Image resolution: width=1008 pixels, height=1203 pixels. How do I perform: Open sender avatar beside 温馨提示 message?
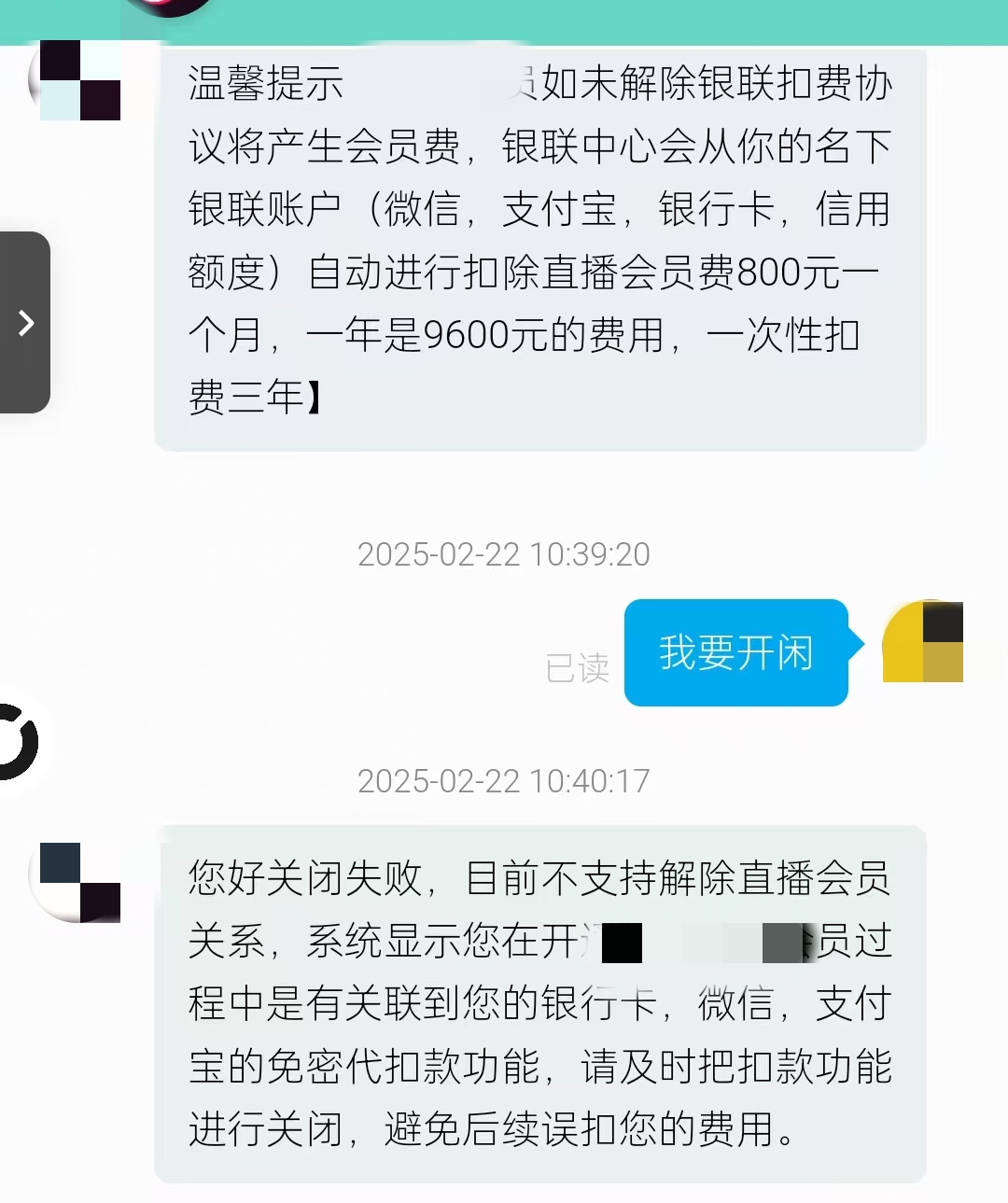[x=77, y=80]
